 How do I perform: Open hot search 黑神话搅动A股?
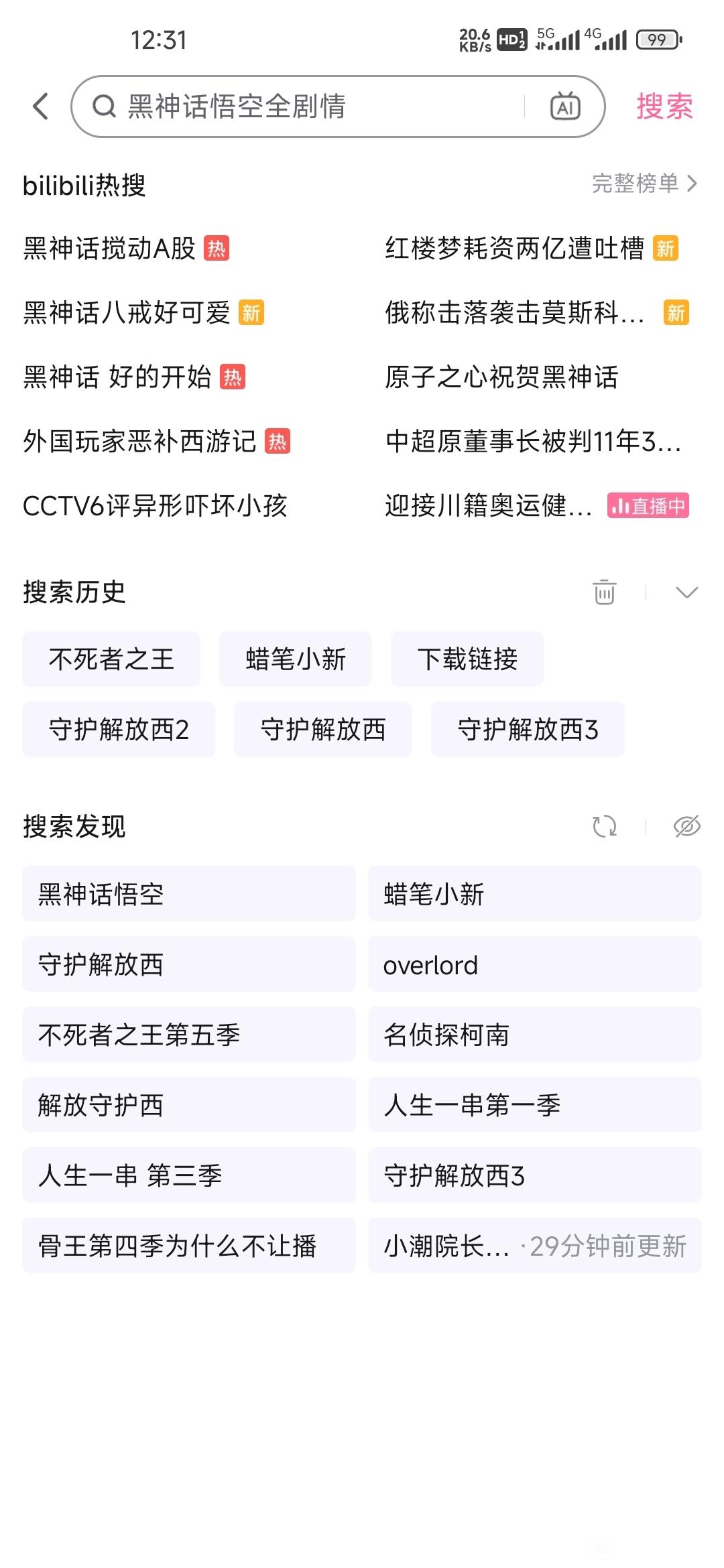pyautogui.click(x=126, y=249)
